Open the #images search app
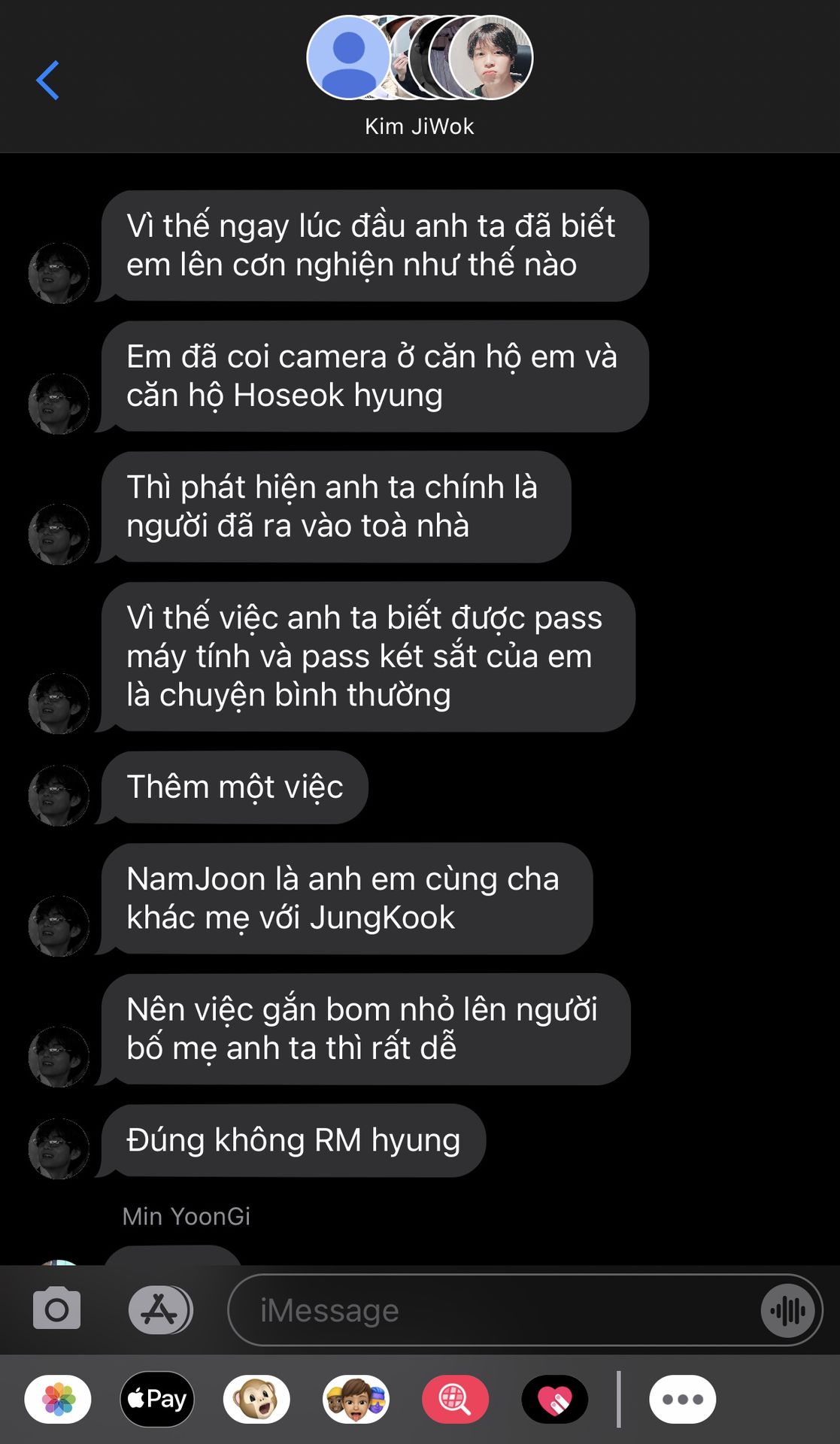This screenshot has height=1444, width=840. click(455, 1399)
